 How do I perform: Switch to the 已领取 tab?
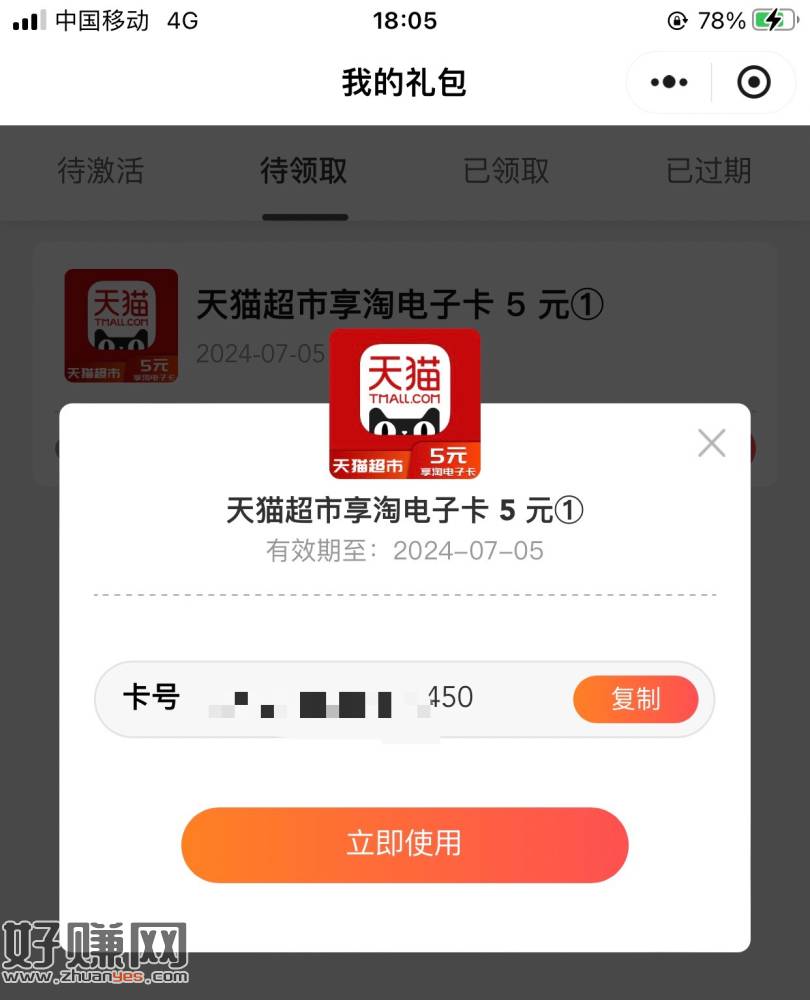coord(506,171)
